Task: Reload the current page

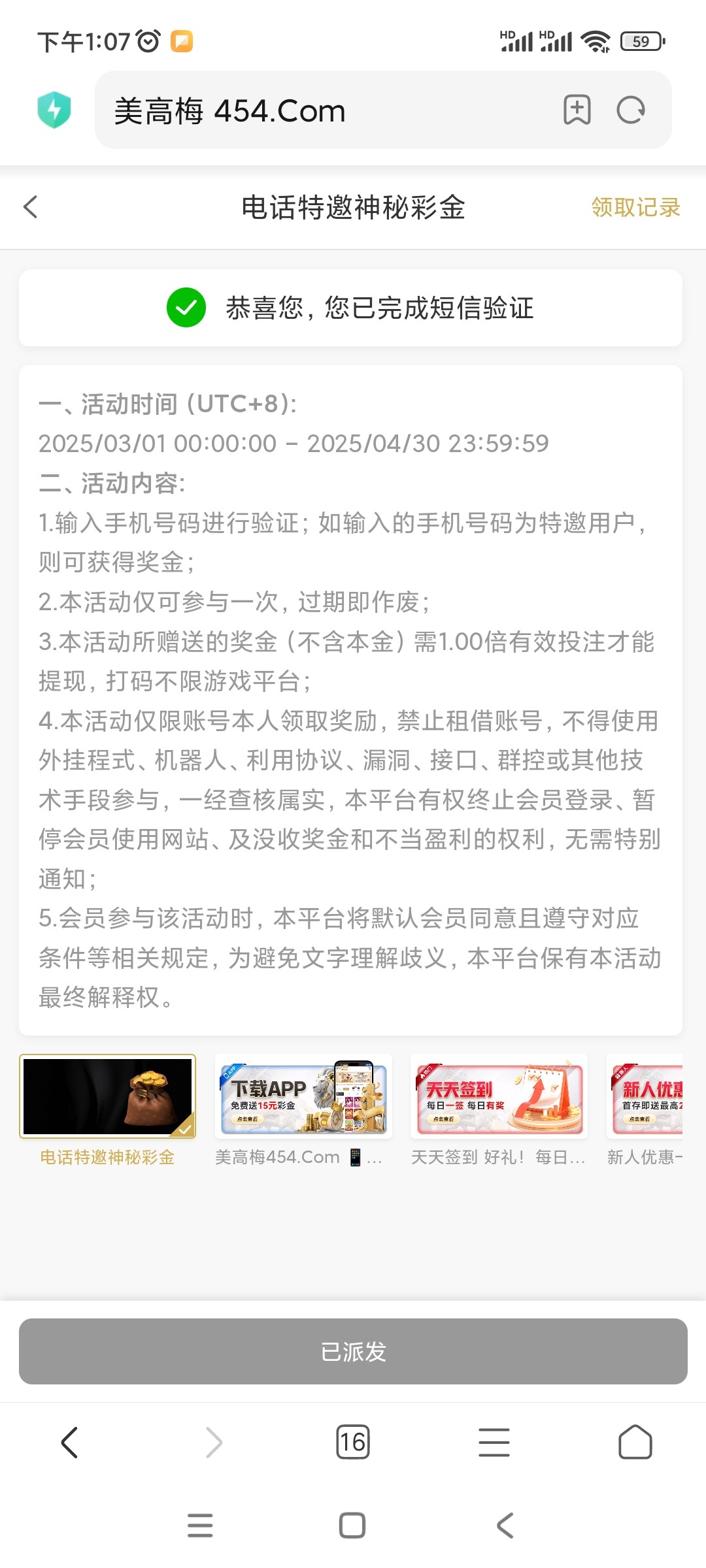Action: point(631,110)
